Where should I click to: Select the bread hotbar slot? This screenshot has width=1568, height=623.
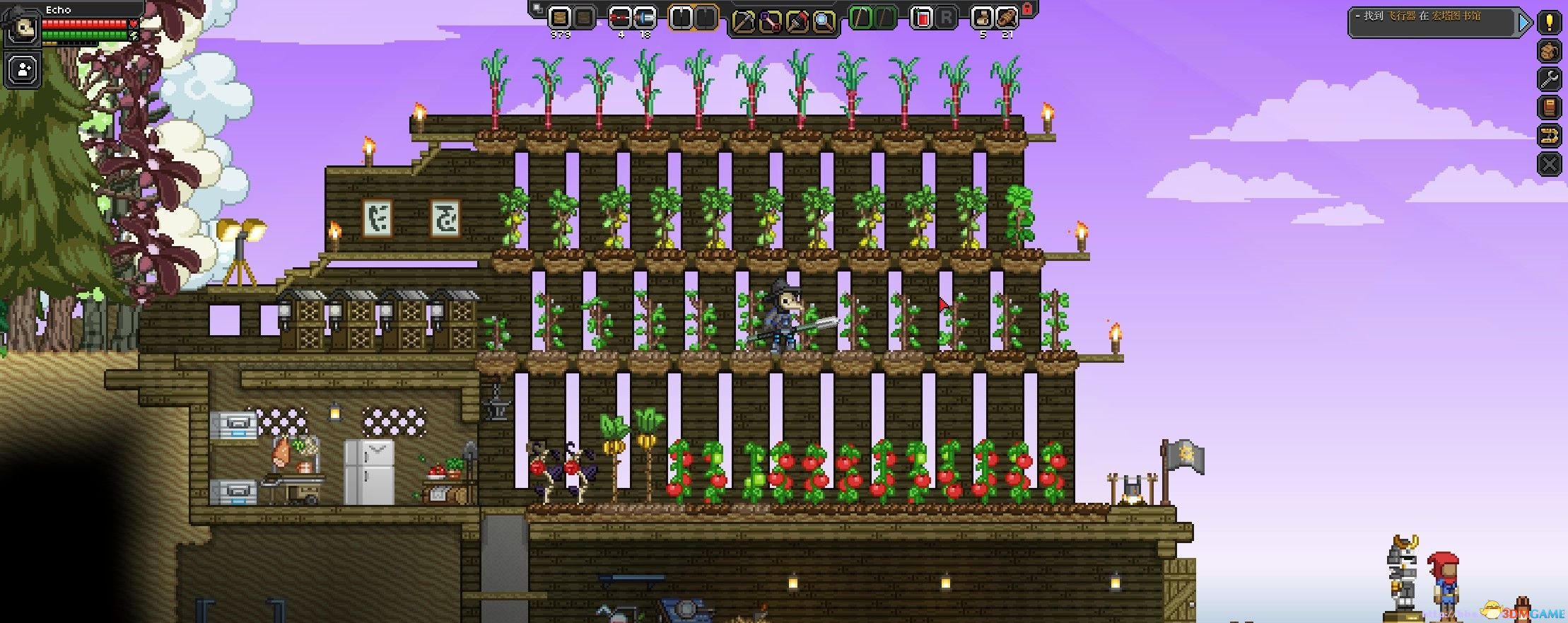click(1006, 18)
